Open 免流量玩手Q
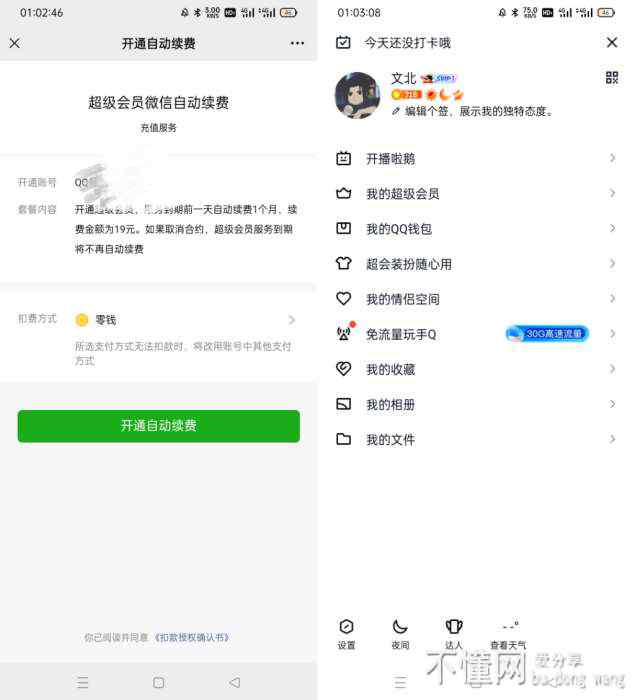 pos(400,334)
